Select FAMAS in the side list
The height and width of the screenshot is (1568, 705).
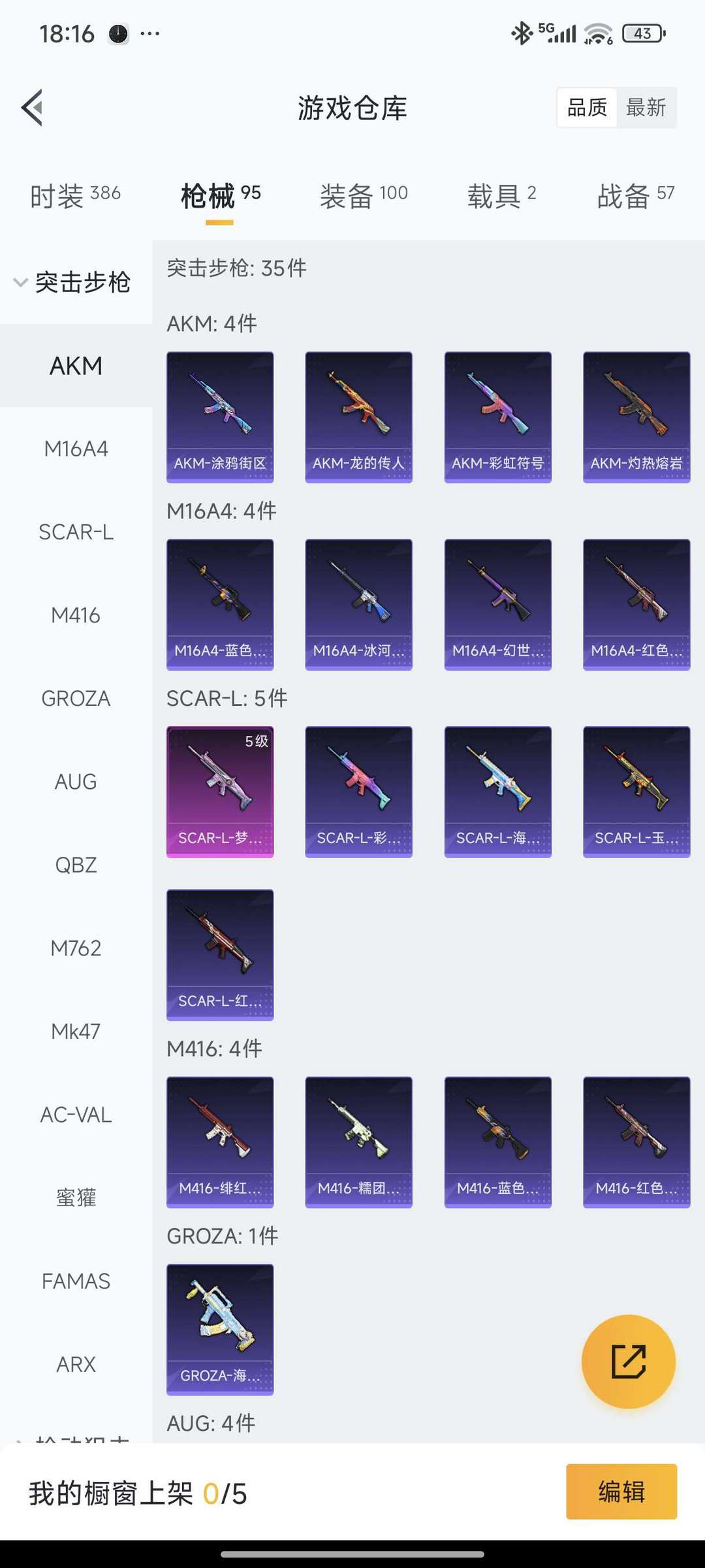click(x=76, y=1281)
